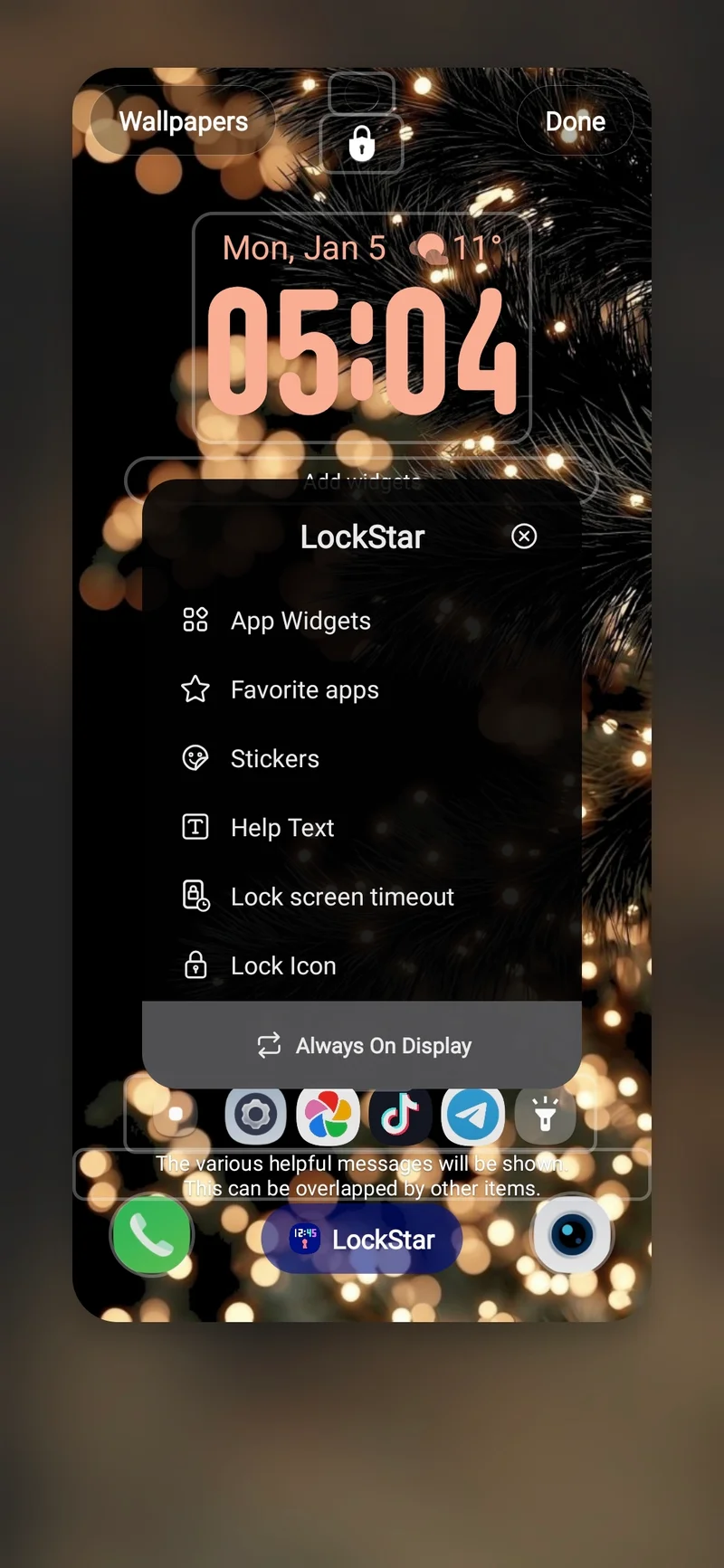This screenshot has height=1568, width=724.
Task: Select the help text message area
Action: click(x=362, y=1175)
